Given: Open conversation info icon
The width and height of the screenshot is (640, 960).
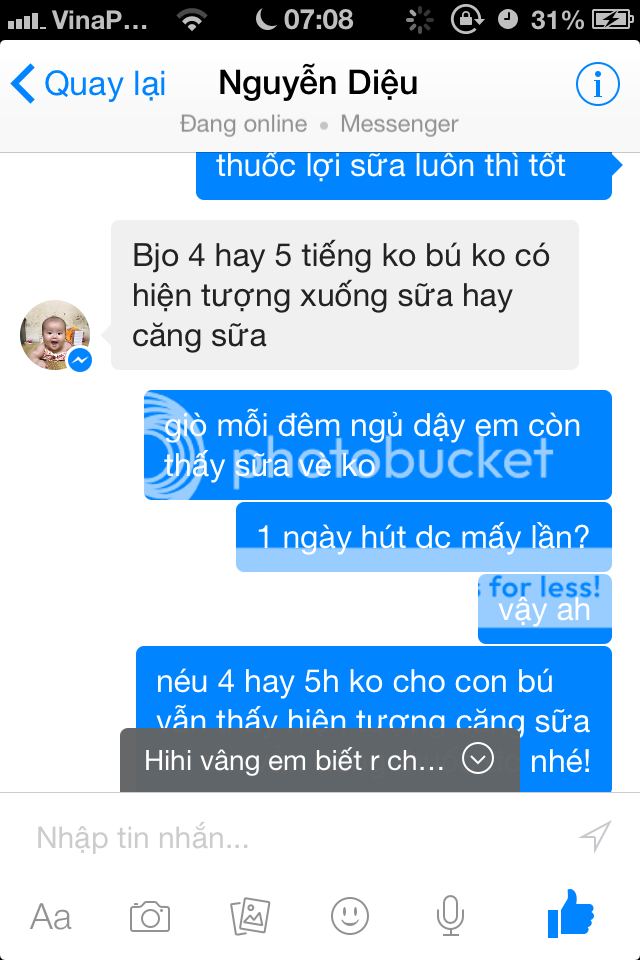Looking at the screenshot, I should (598, 85).
